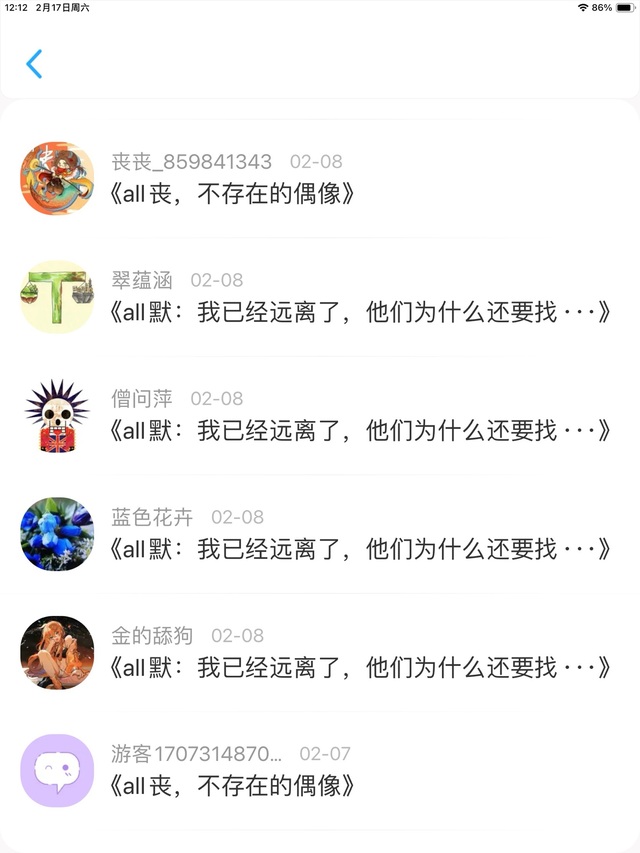The width and height of the screenshot is (640, 853).
Task: Go back using the blue arrow
Action: (34, 64)
